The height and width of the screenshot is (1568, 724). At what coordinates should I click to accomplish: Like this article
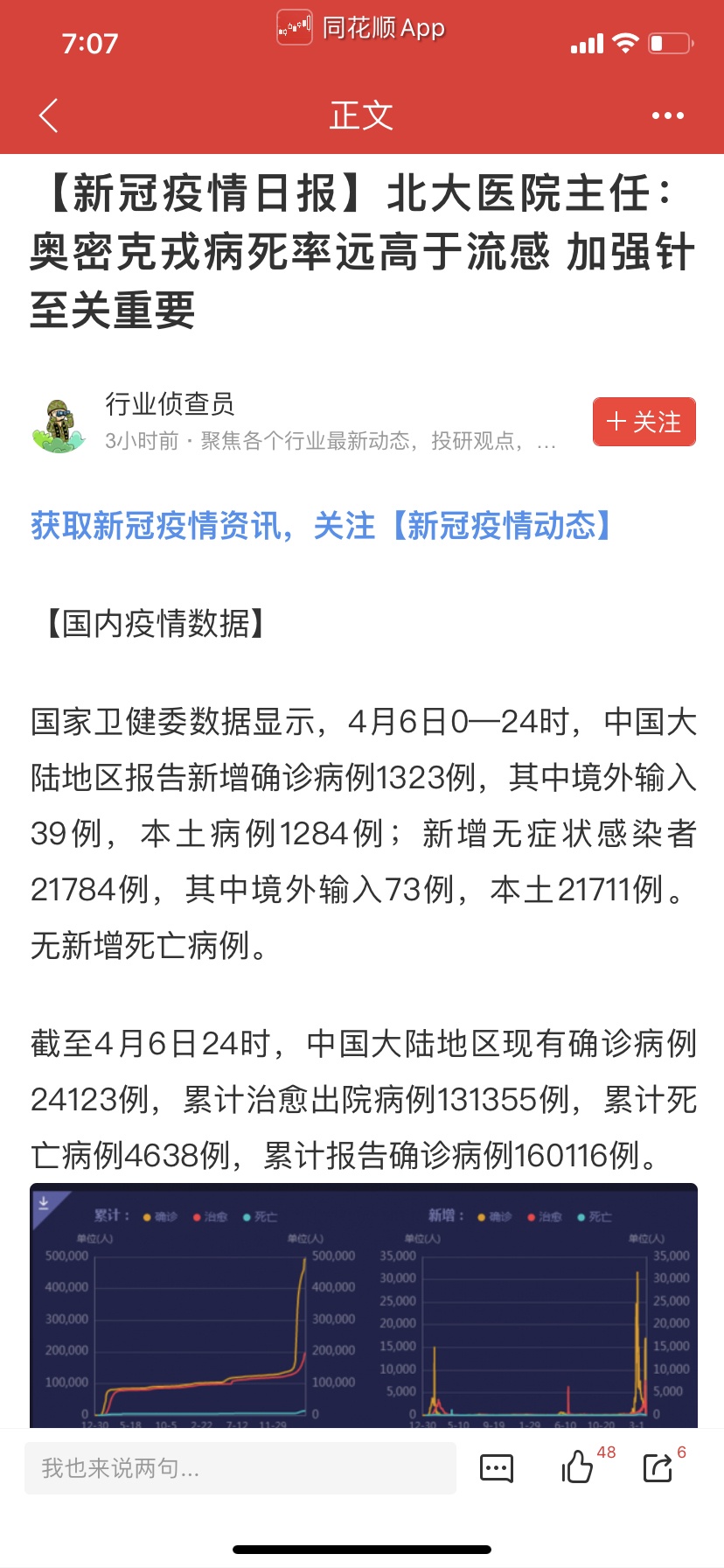tap(577, 1466)
